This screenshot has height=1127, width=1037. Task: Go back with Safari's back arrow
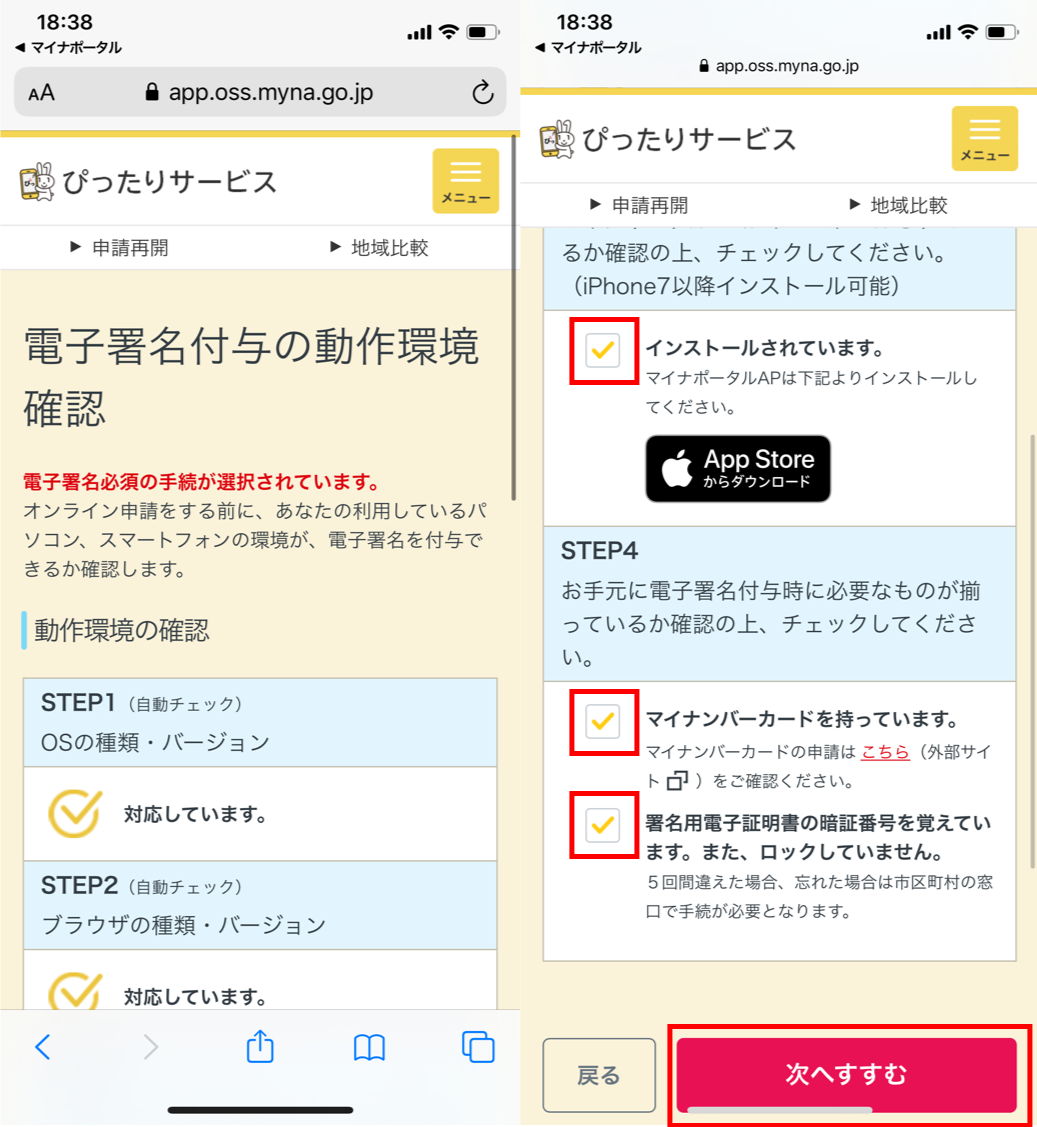click(x=42, y=1047)
